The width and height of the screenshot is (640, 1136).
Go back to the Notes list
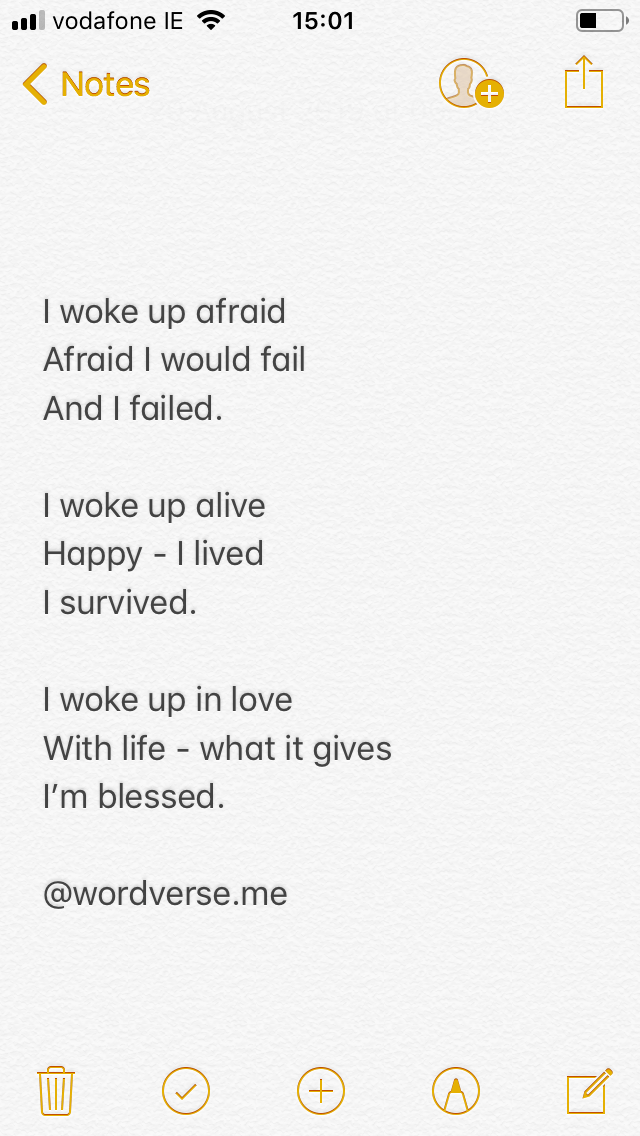pyautogui.click(x=86, y=84)
